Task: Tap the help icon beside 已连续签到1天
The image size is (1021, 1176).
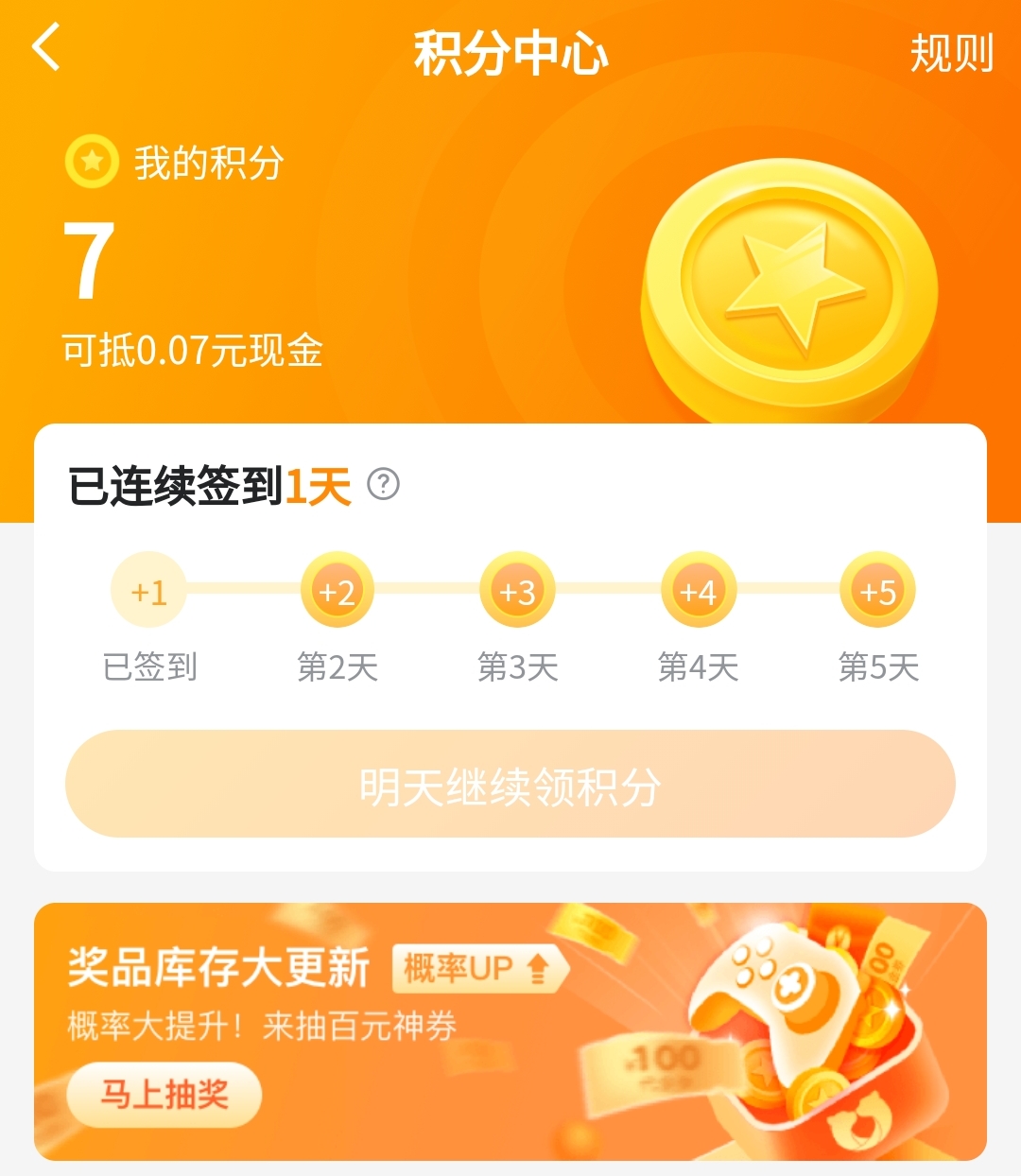Action: pyautogui.click(x=383, y=484)
